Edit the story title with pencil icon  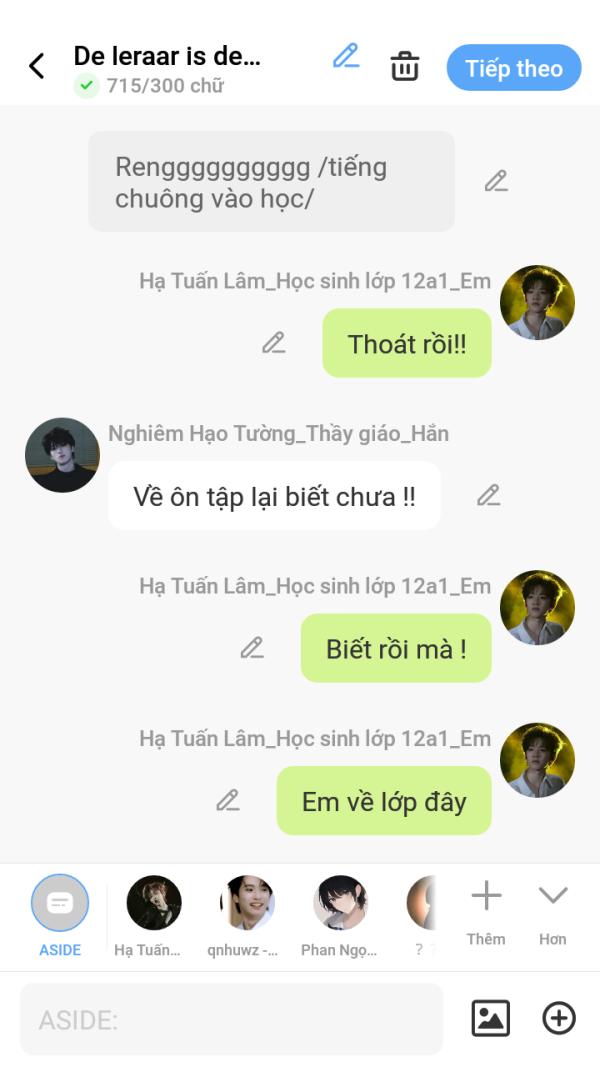click(x=346, y=56)
